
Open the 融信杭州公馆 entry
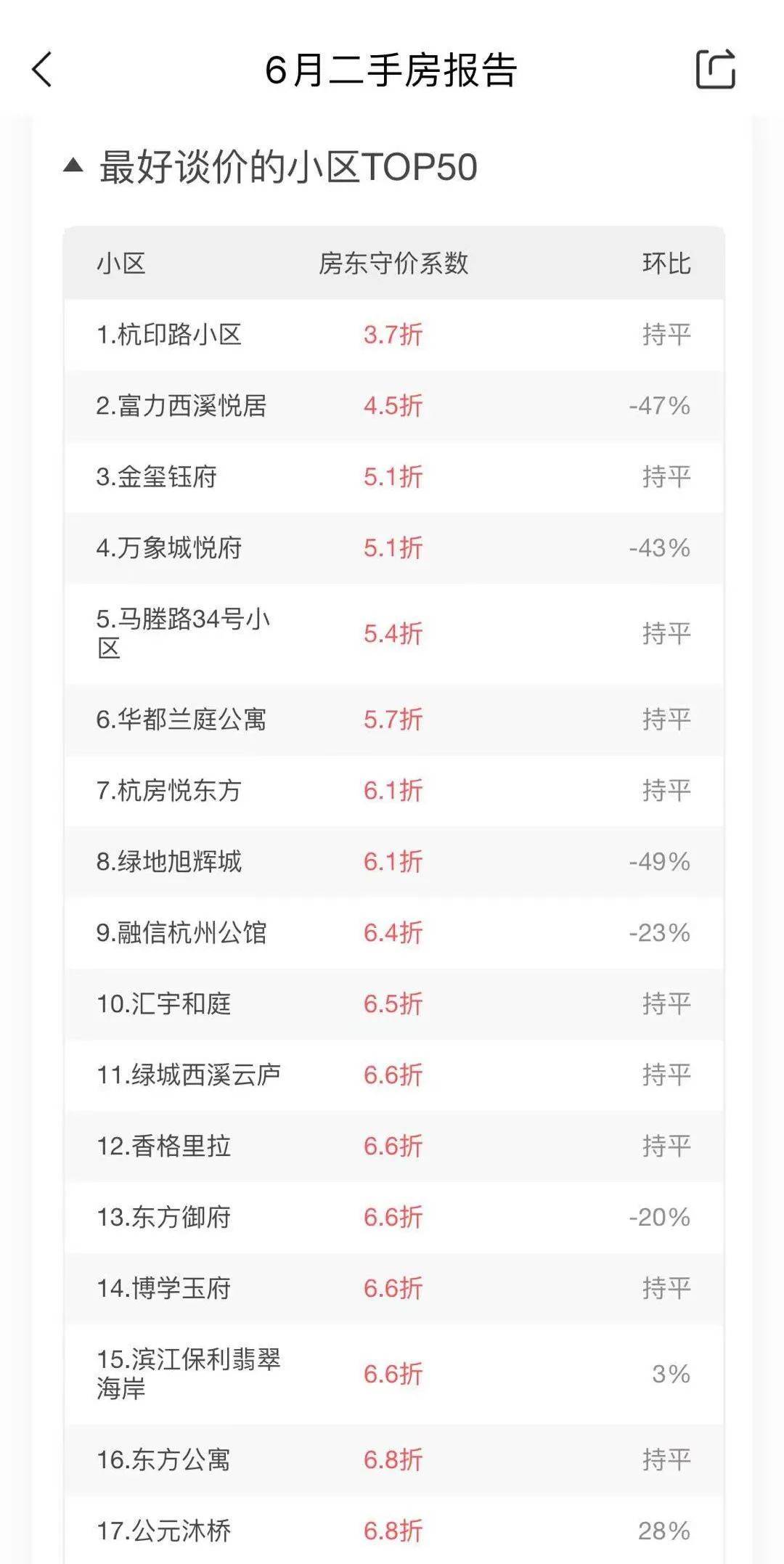coord(183,934)
